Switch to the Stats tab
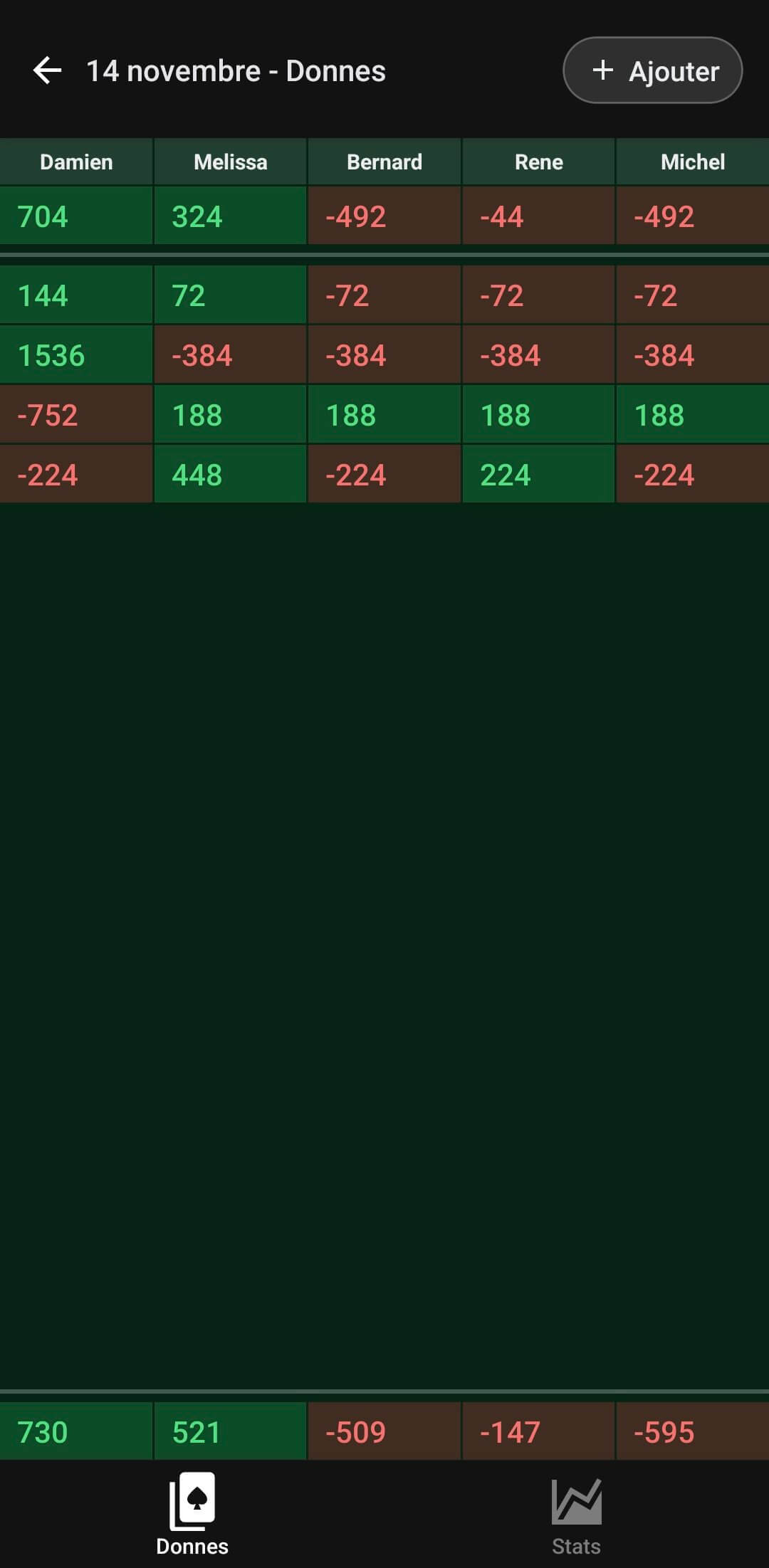 [x=576, y=1516]
